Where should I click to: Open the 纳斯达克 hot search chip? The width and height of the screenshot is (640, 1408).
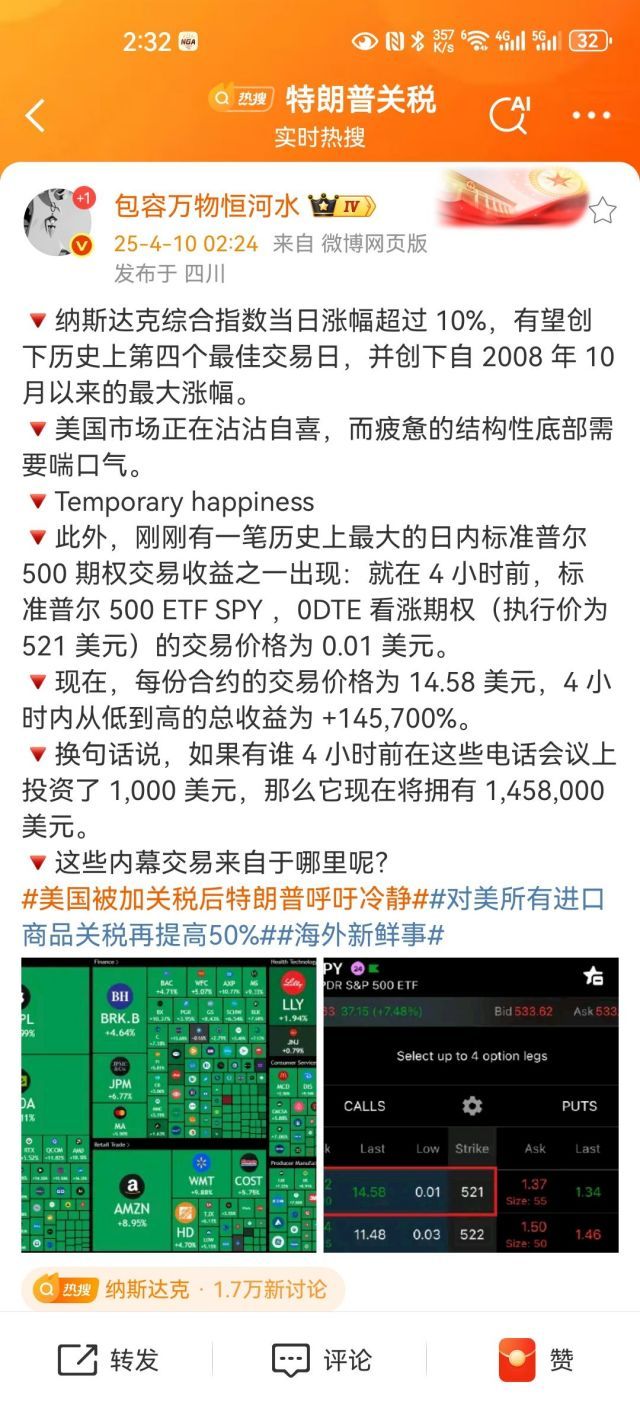click(x=182, y=1290)
